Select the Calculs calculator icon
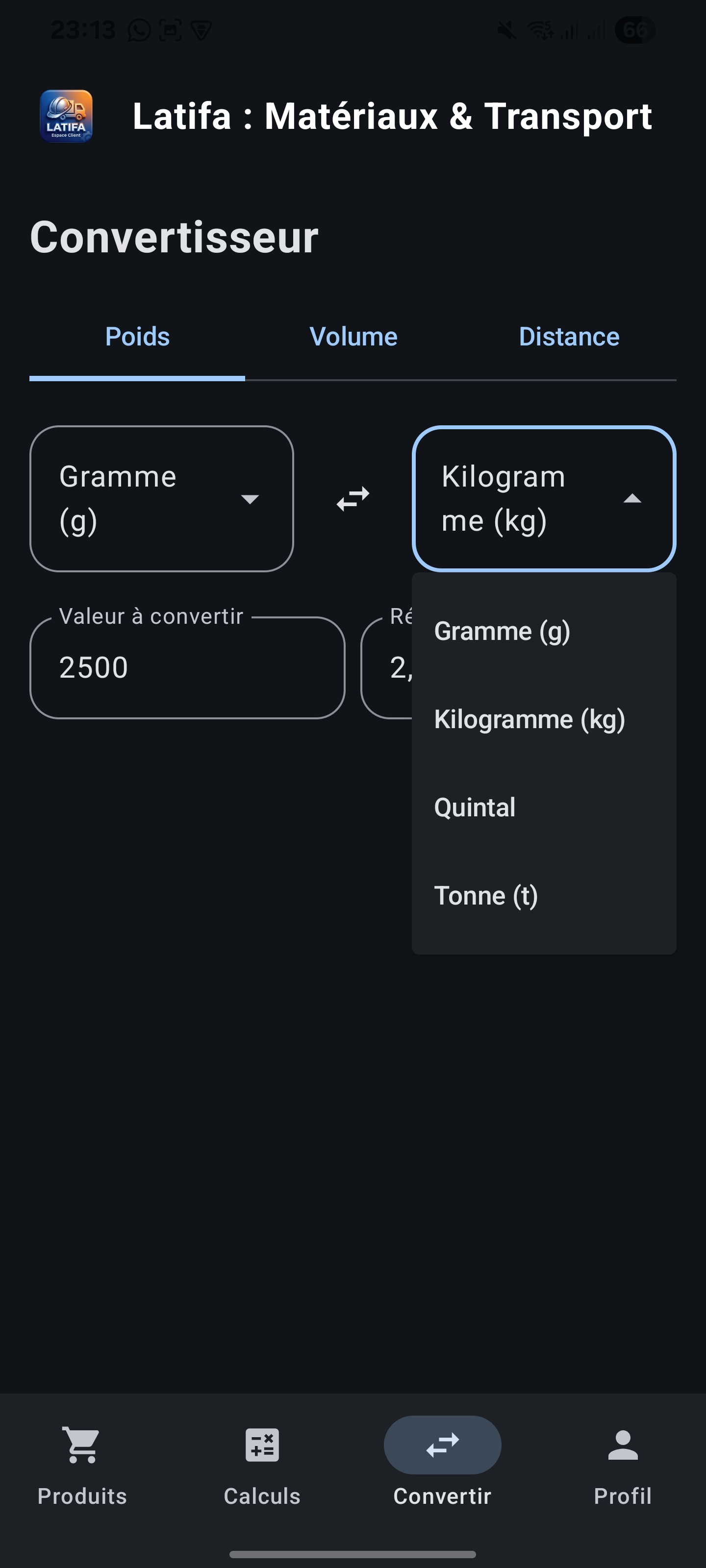Image resolution: width=706 pixels, height=1568 pixels. point(262,1443)
